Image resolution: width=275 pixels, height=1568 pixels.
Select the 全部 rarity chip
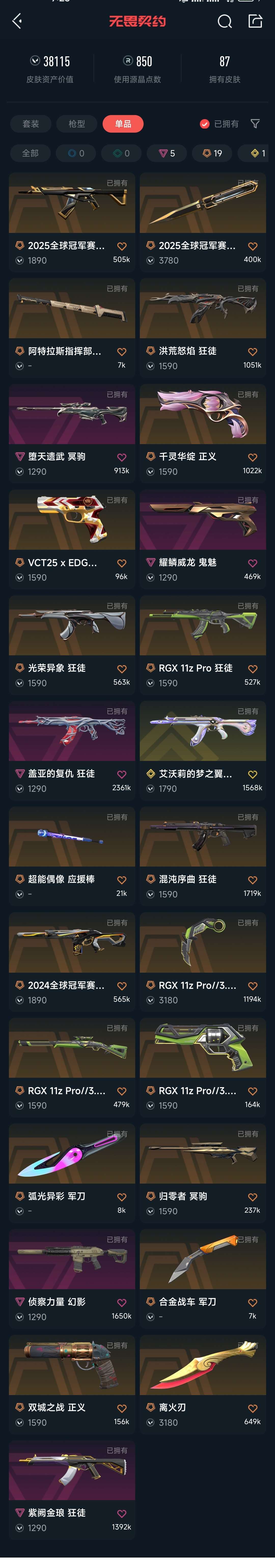click(x=30, y=153)
